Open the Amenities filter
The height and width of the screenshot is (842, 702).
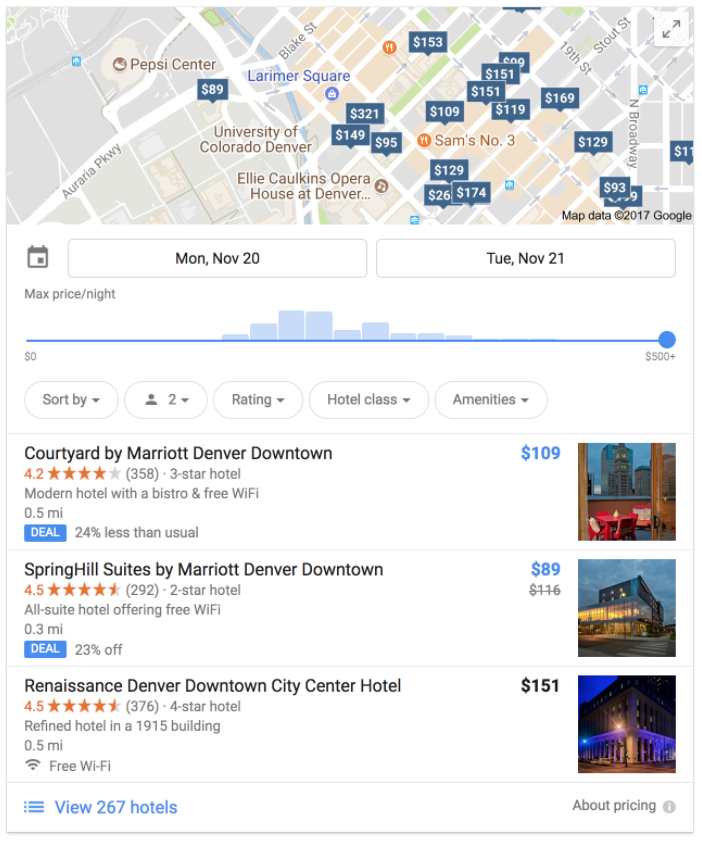coord(490,400)
